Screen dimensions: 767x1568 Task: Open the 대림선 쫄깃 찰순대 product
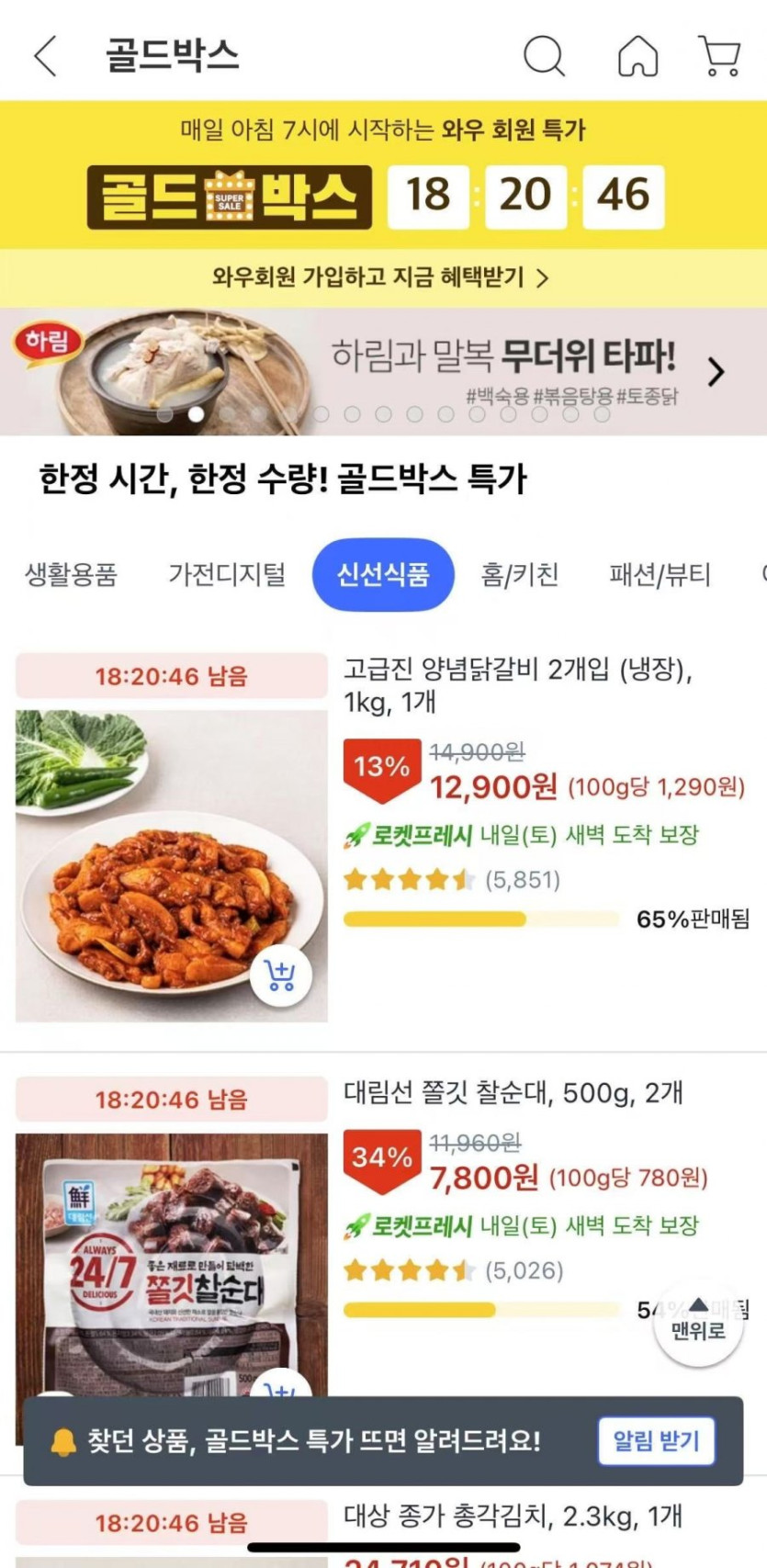point(513,1093)
